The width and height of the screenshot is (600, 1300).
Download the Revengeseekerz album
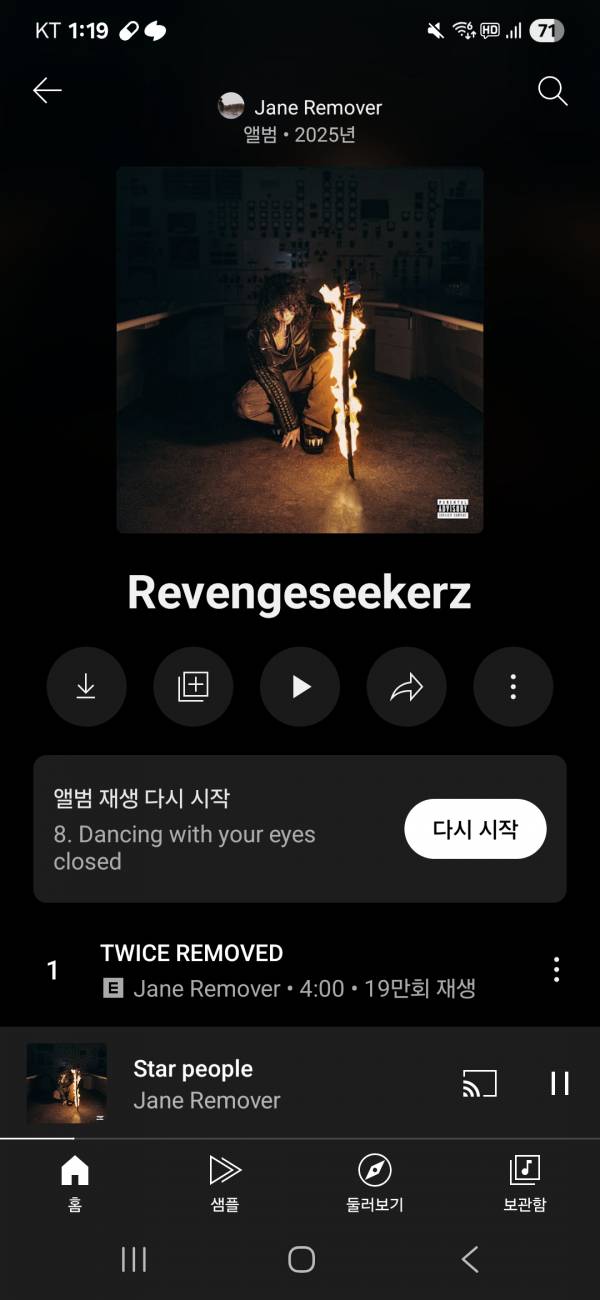[86, 686]
